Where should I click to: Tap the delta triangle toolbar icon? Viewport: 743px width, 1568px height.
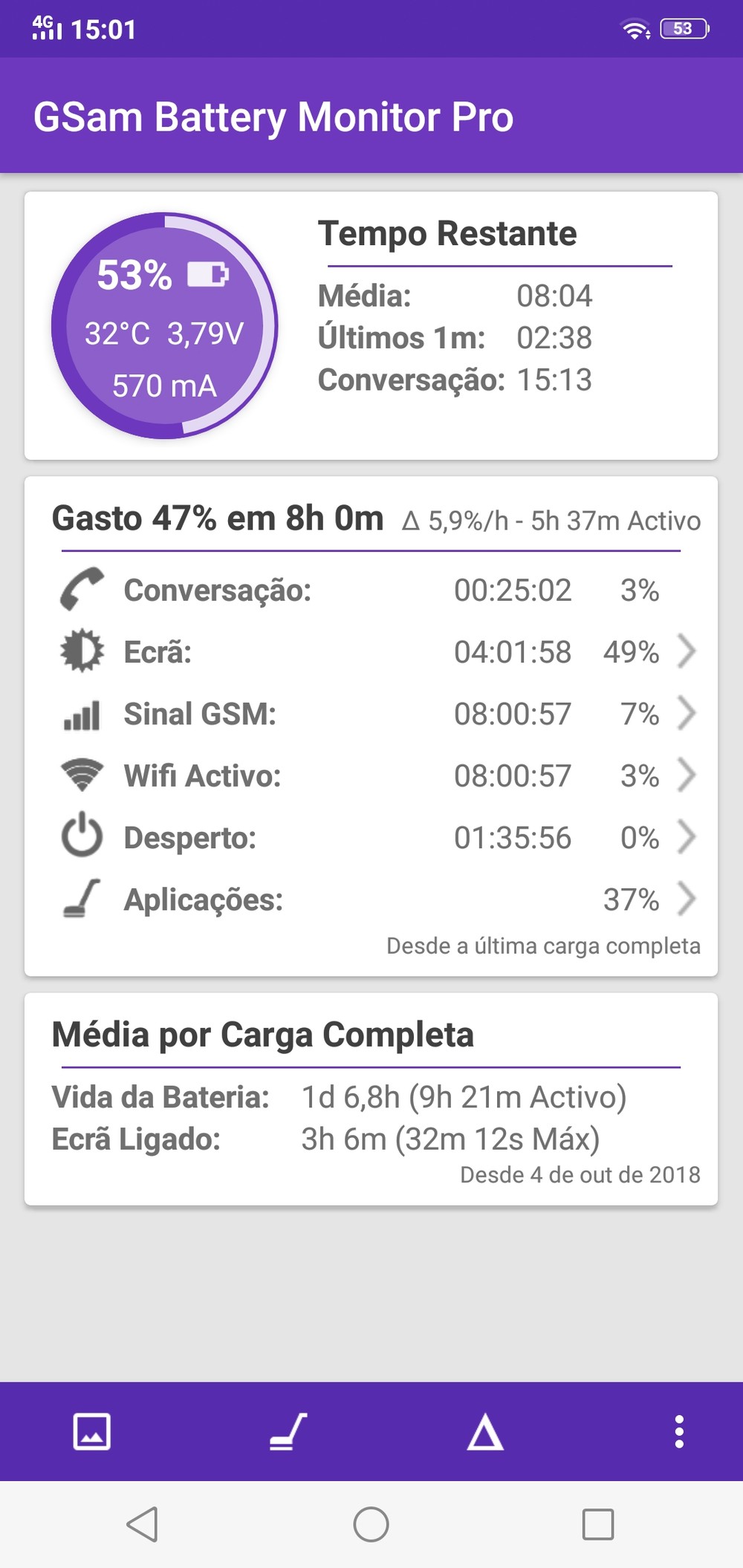pyautogui.click(x=485, y=1431)
